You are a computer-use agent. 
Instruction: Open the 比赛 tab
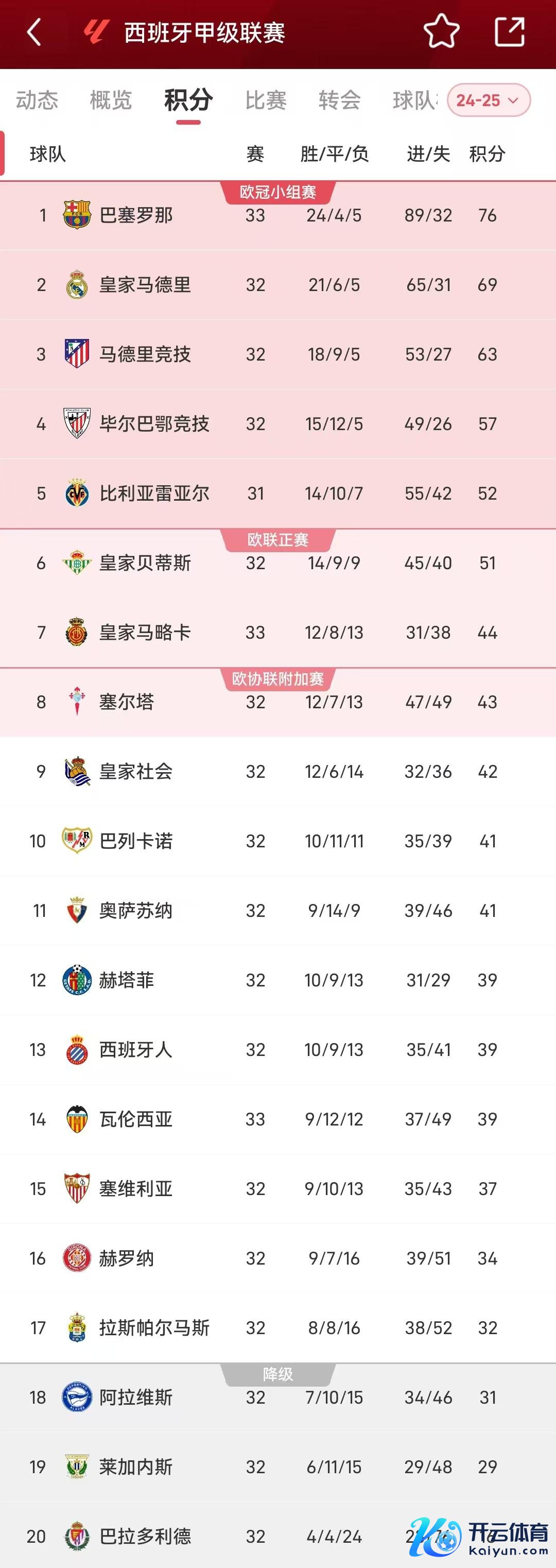click(266, 100)
